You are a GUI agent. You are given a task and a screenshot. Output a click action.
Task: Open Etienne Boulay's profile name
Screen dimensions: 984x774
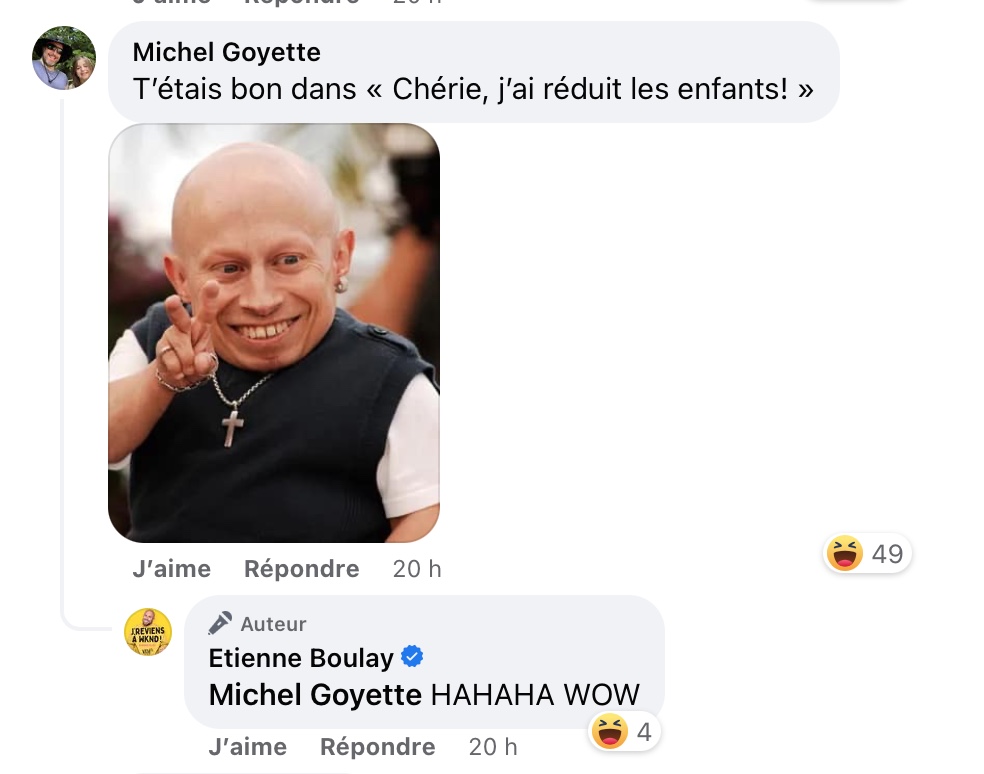point(301,658)
